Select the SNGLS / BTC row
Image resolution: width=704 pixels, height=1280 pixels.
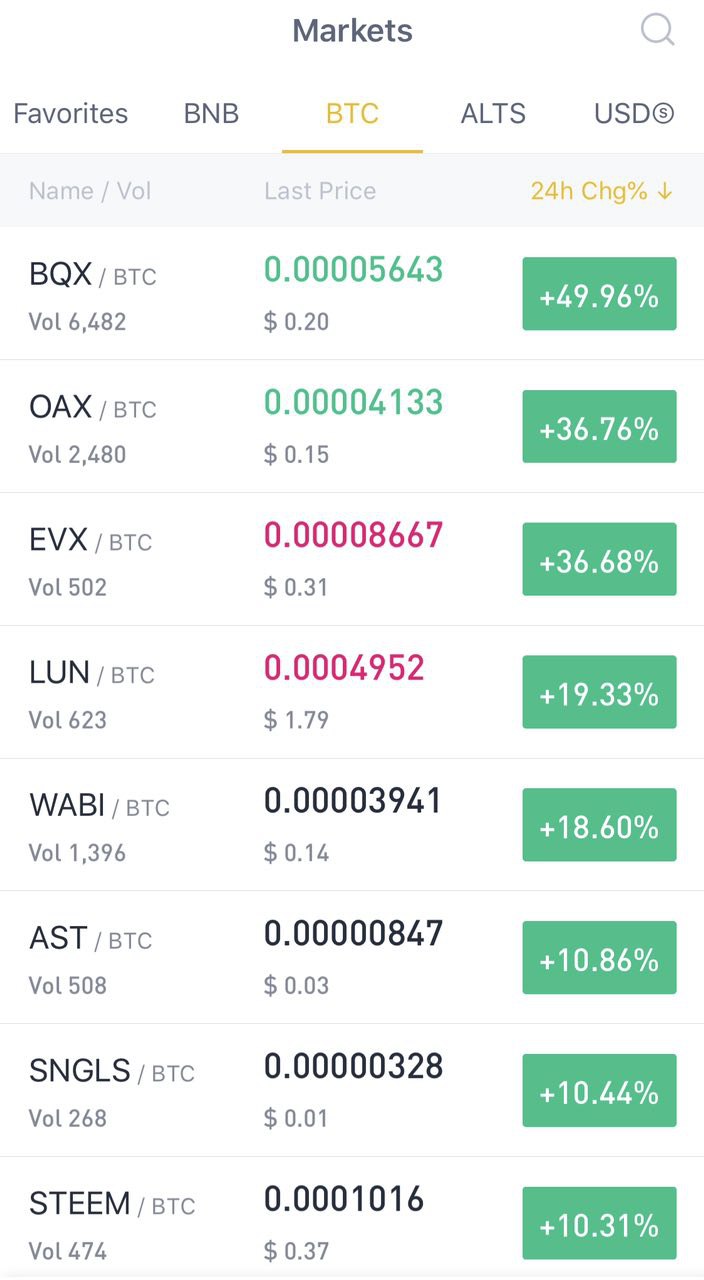tap(352, 1091)
